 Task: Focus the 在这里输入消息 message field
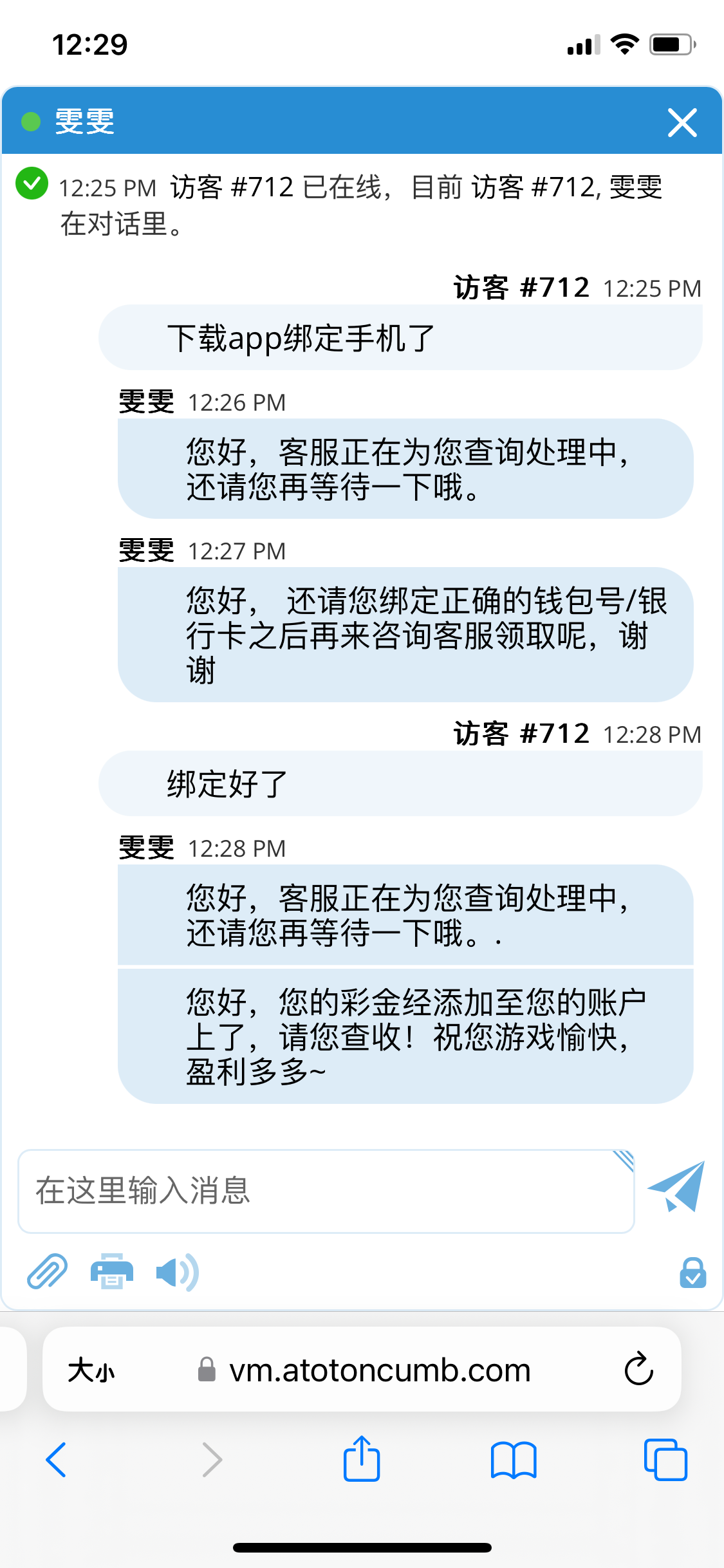coord(325,1191)
